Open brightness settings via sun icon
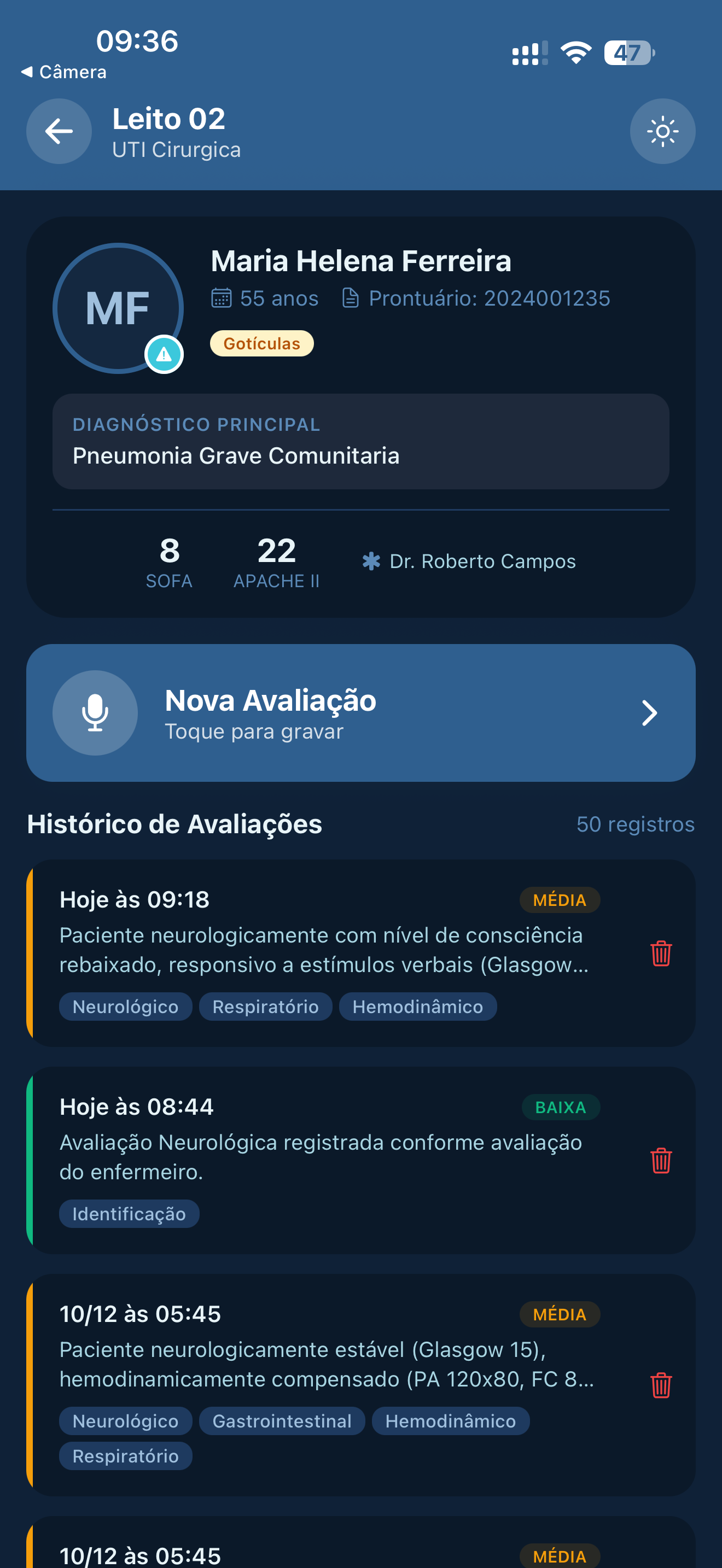722x1568 pixels. click(x=662, y=131)
